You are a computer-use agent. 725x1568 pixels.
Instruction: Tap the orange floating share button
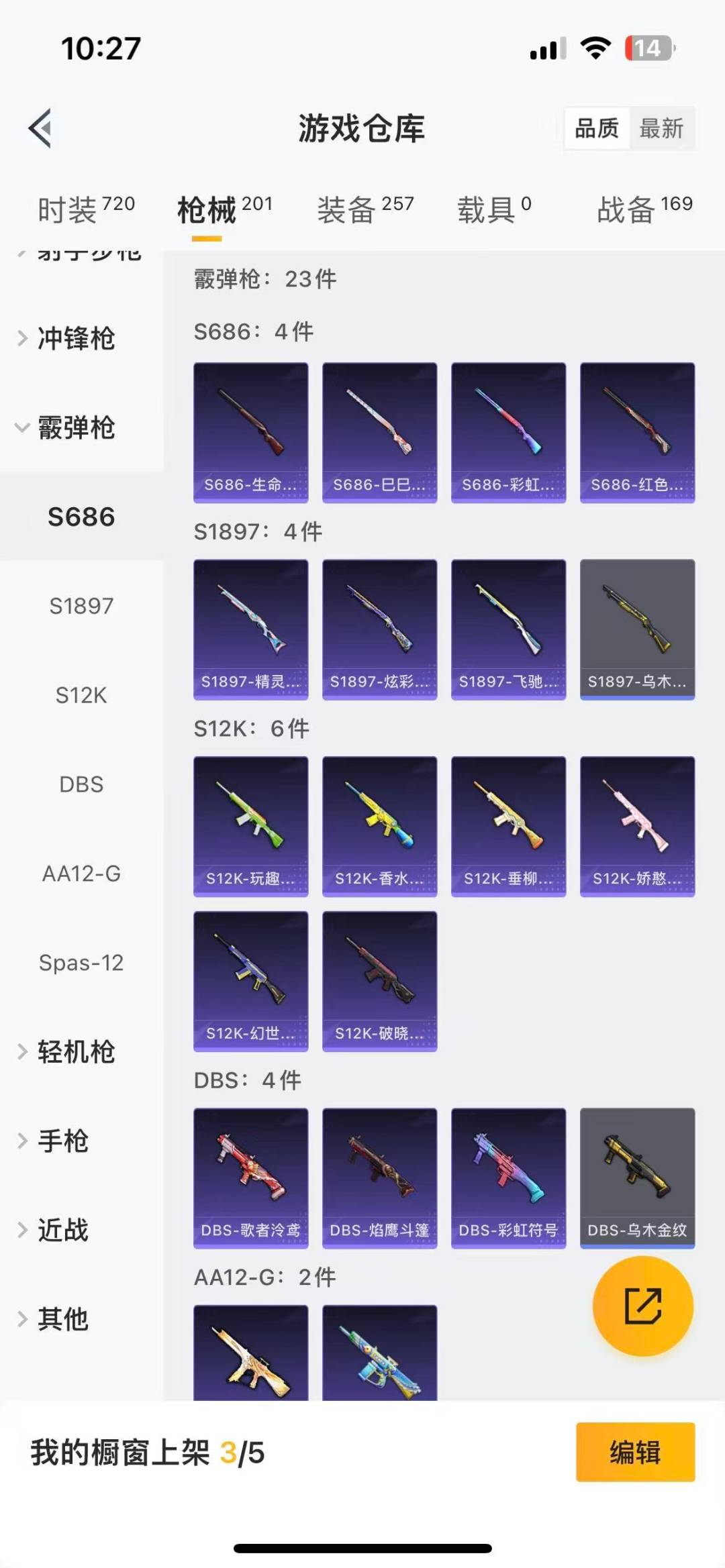point(642,1306)
